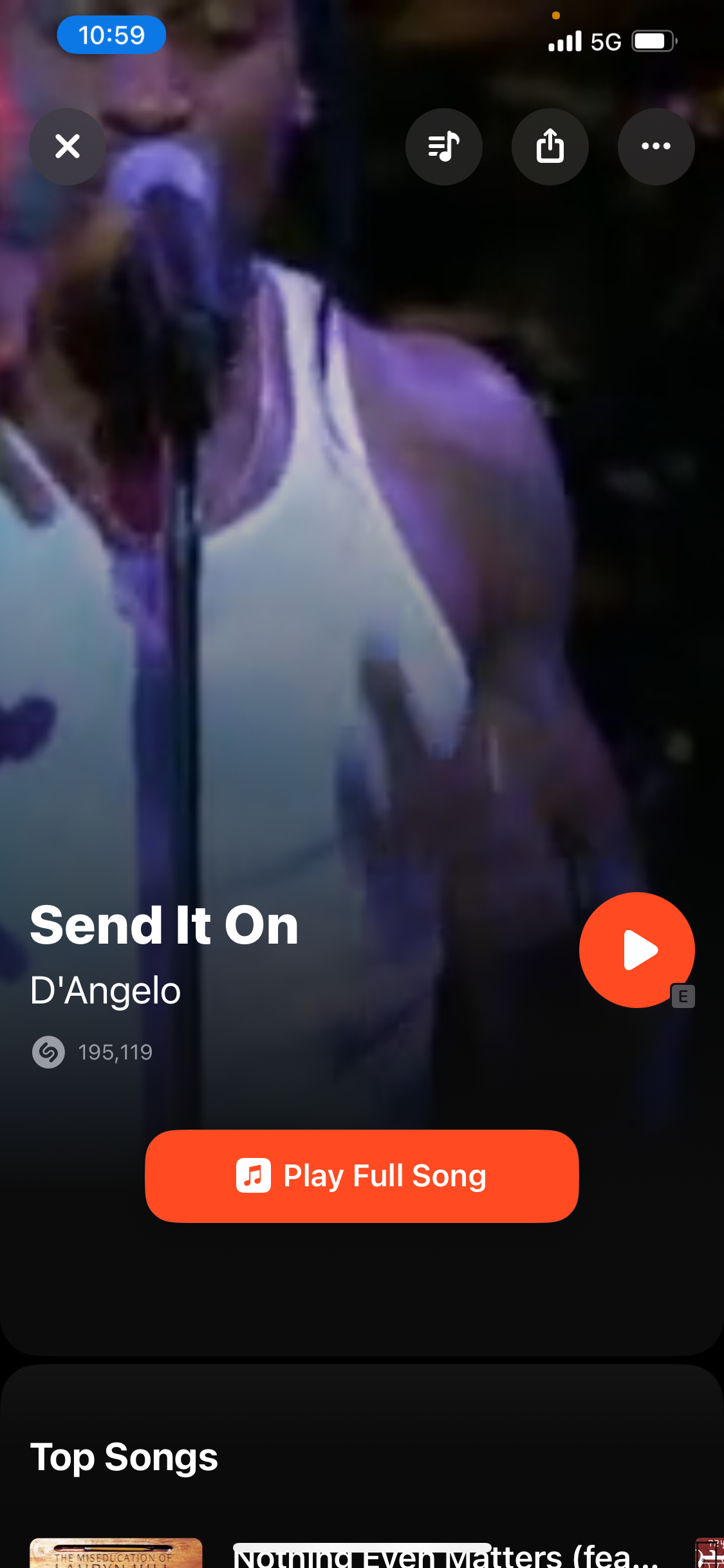
Task: Close the song details screen
Action: 68,146
